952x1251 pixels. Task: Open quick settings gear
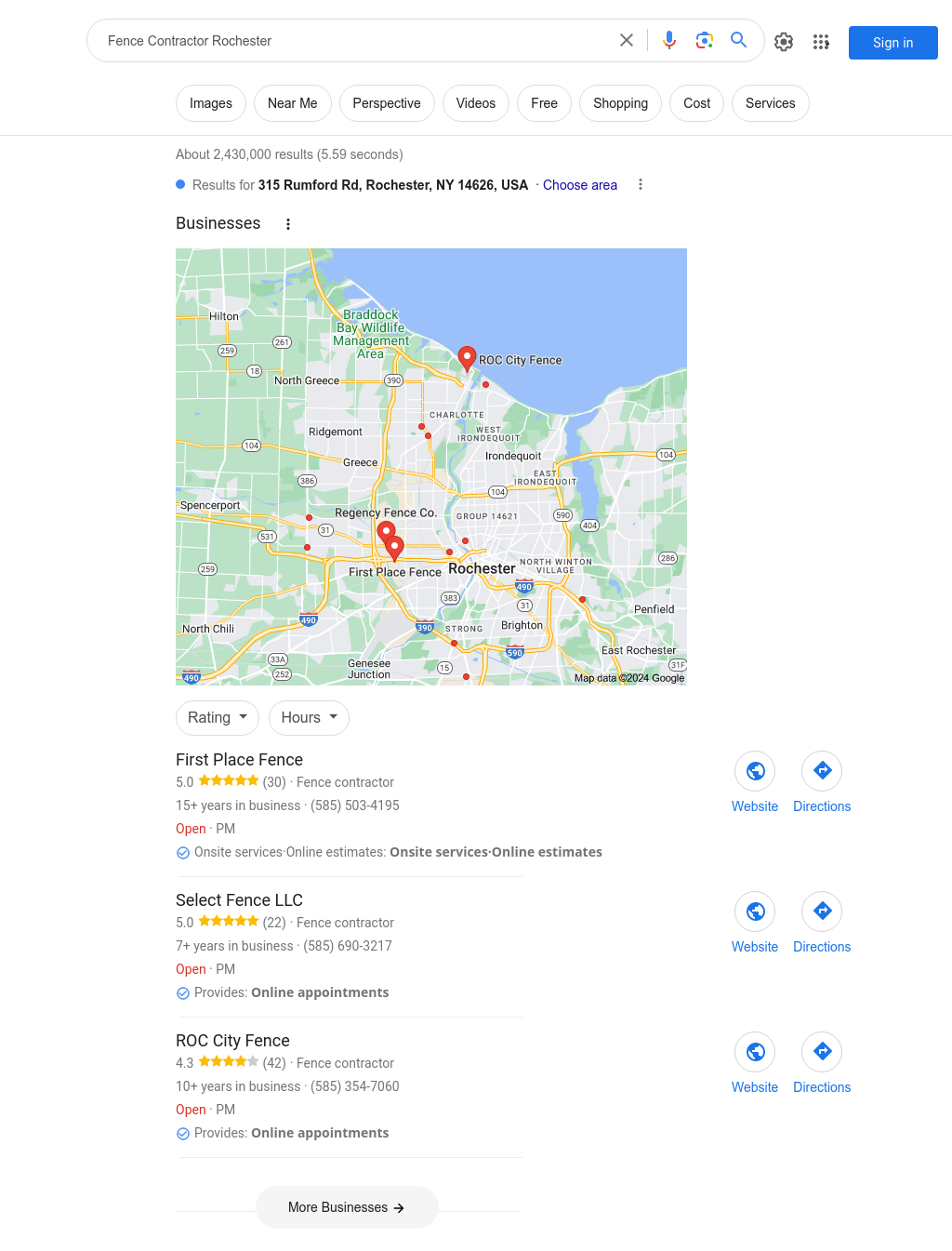(784, 42)
